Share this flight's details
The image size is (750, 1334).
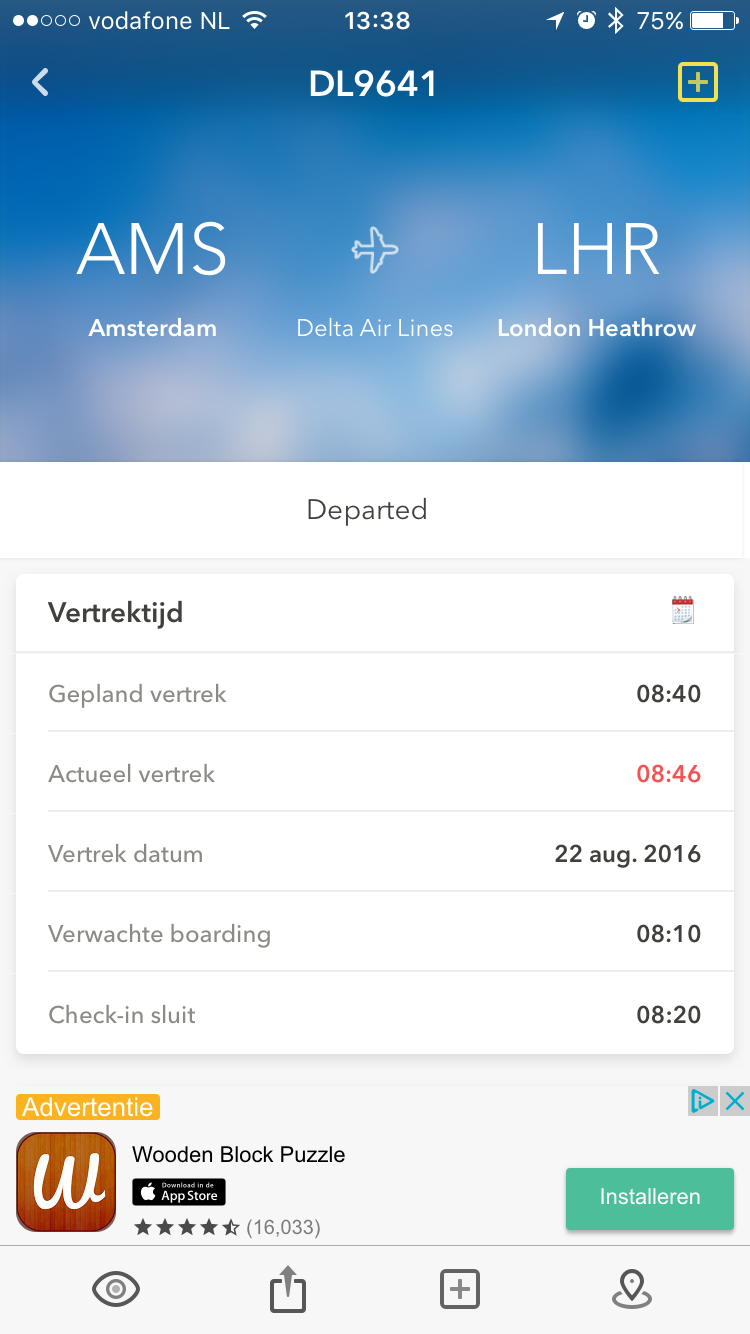pyautogui.click(x=287, y=1288)
